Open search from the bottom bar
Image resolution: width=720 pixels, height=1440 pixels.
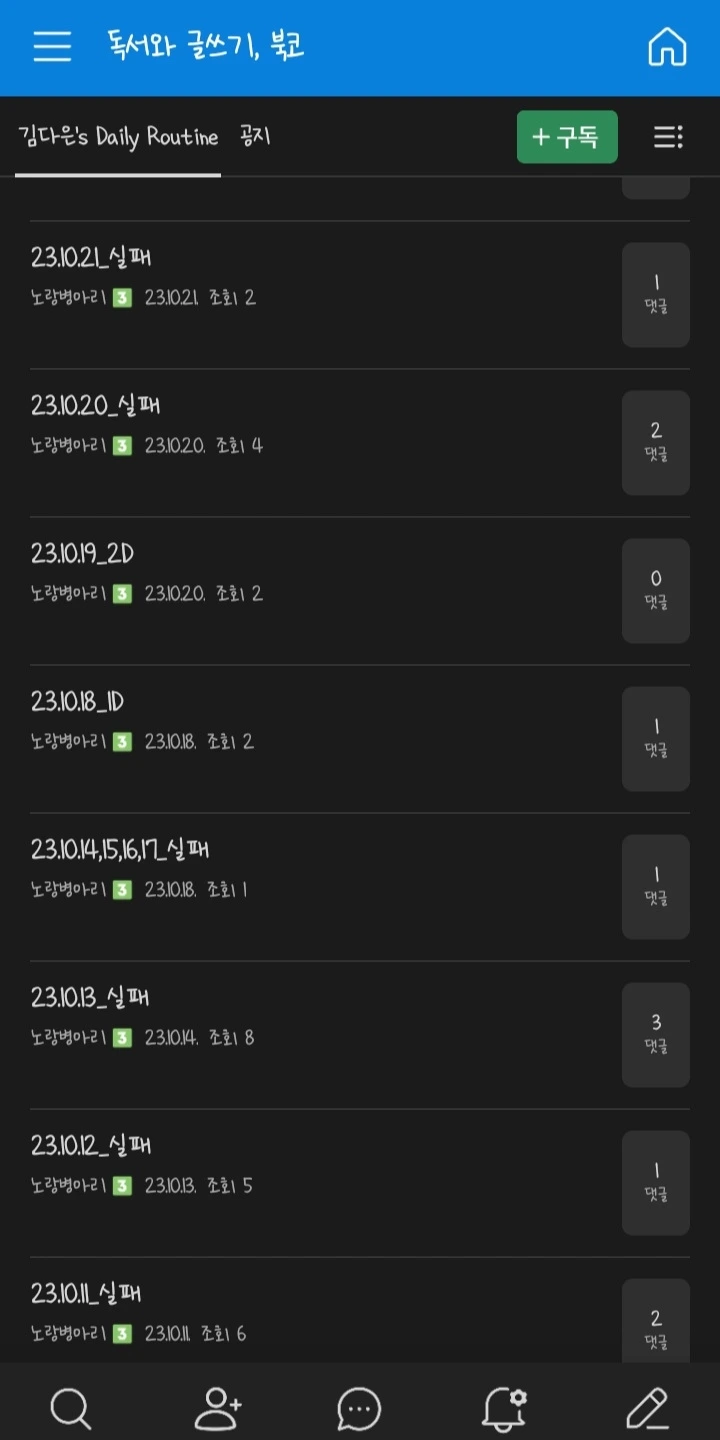click(x=70, y=1408)
